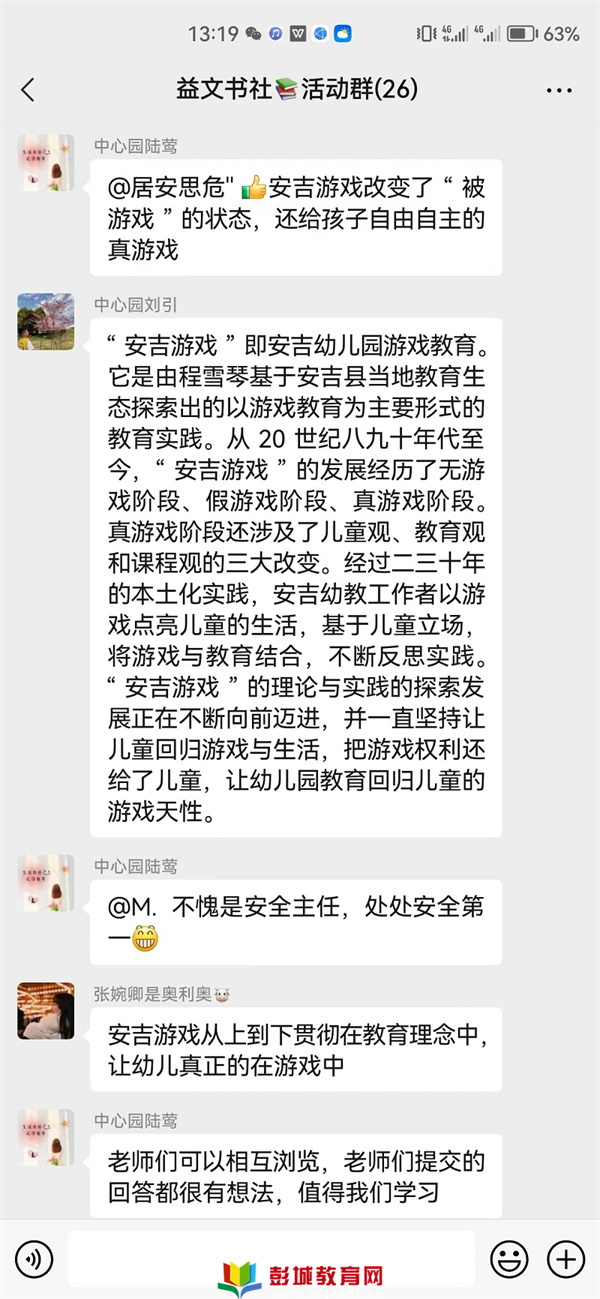Tap the message text input field
This screenshot has width=600, height=1299.
pyautogui.click(x=270, y=1257)
